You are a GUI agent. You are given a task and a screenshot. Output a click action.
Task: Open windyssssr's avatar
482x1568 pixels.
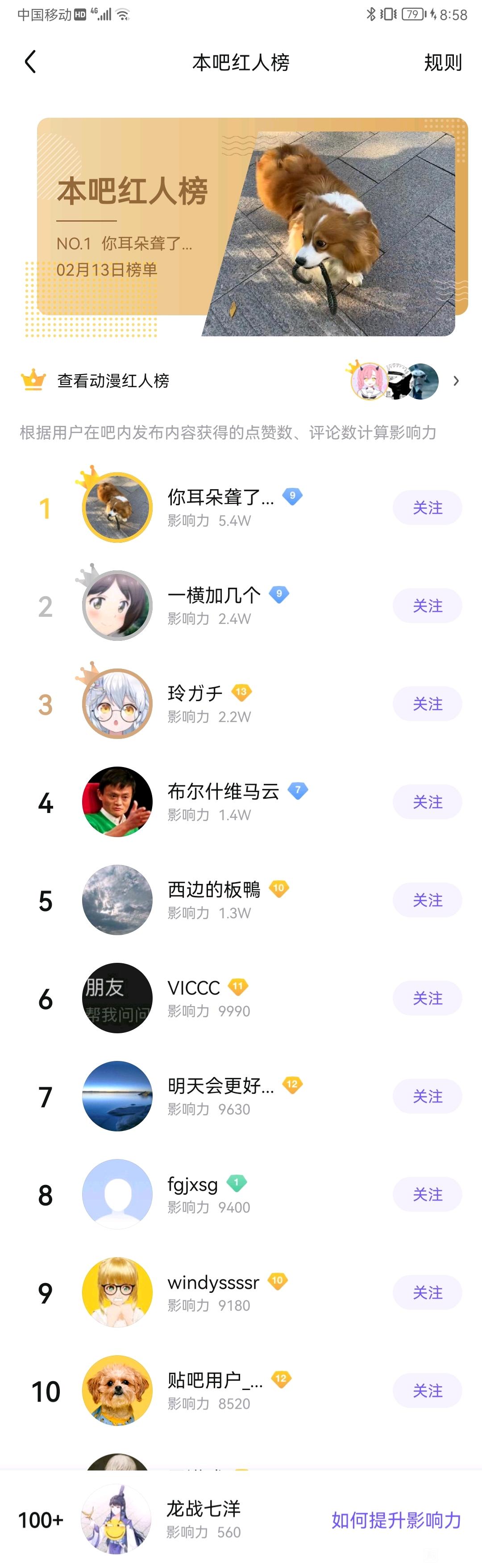[x=117, y=1292]
